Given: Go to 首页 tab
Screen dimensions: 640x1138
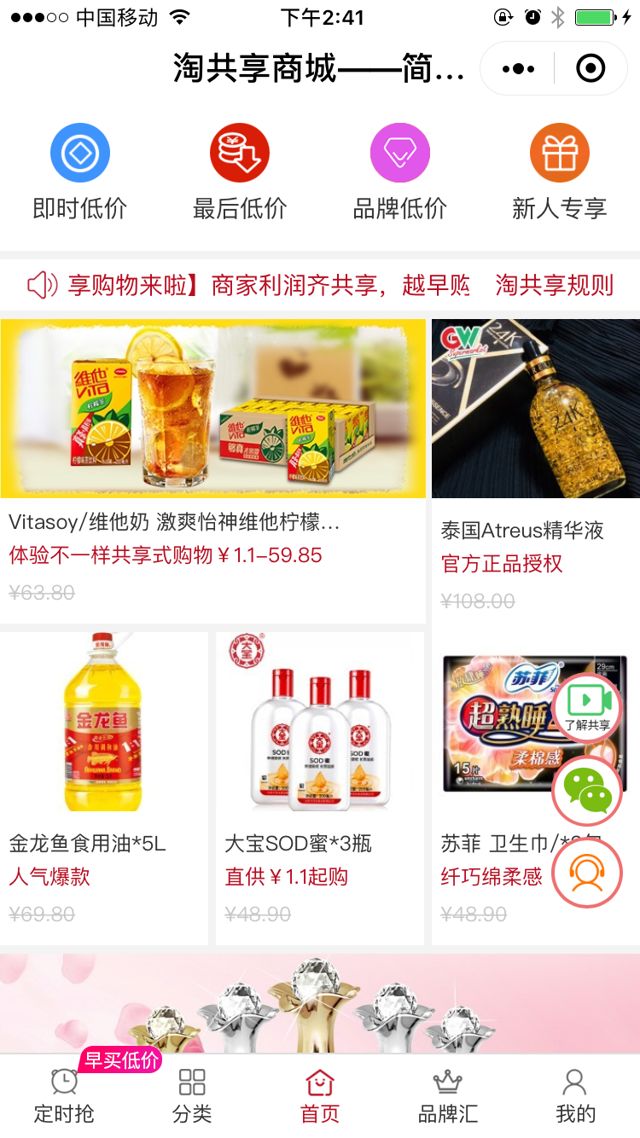Looking at the screenshot, I should (x=320, y=1096).
